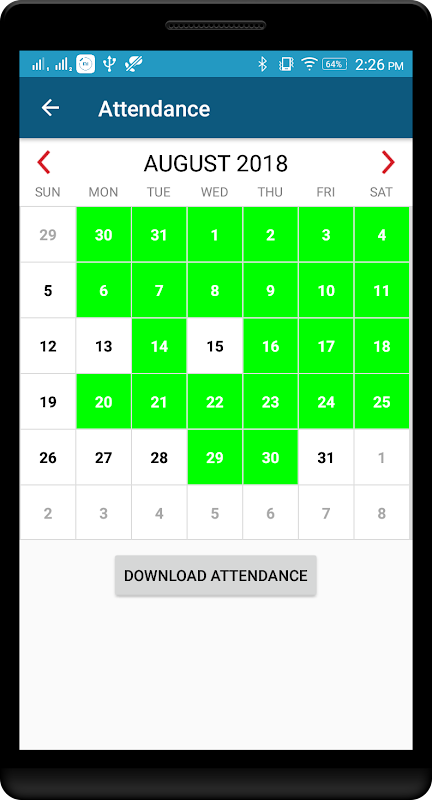Select August 22 on the calendar

tap(215, 402)
